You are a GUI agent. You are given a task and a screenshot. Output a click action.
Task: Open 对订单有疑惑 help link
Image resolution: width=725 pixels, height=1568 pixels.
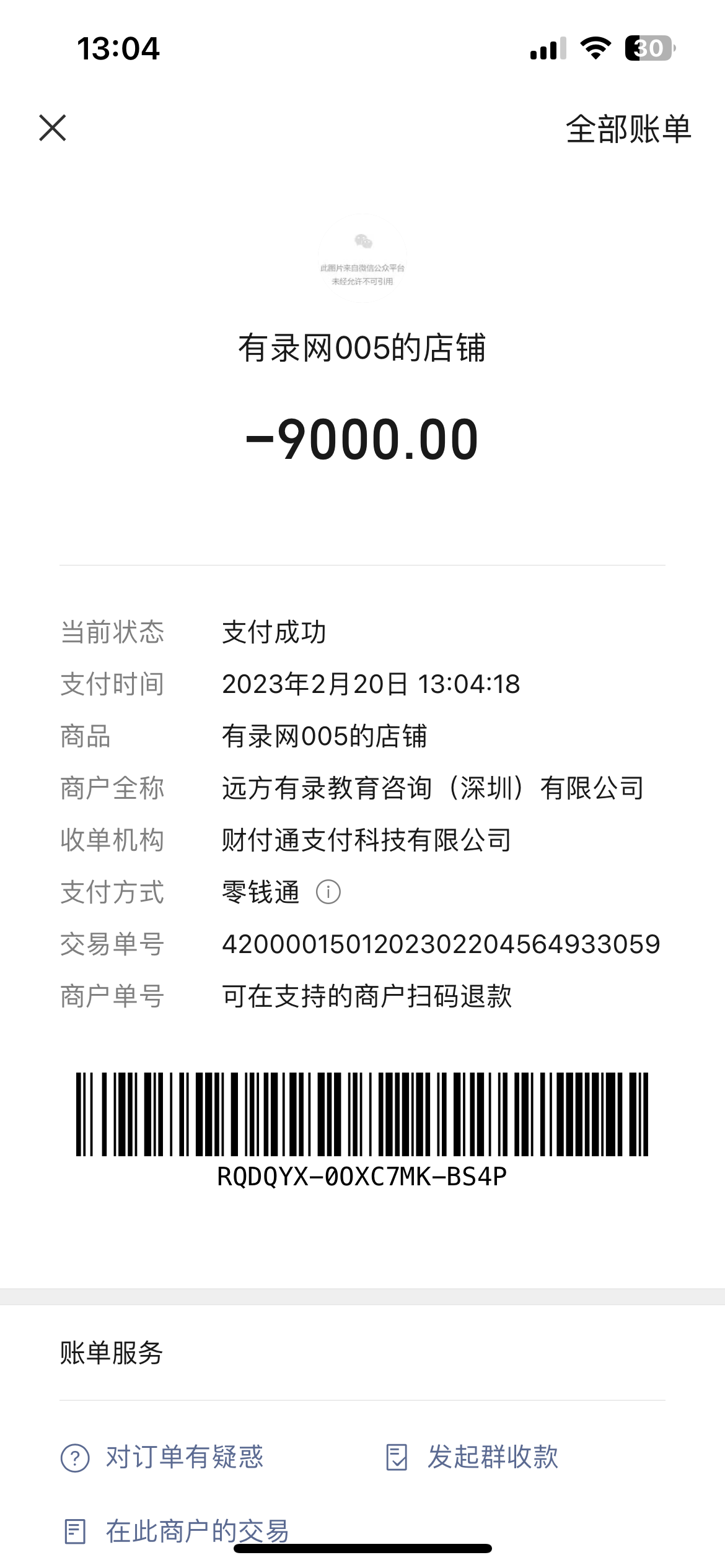162,1457
